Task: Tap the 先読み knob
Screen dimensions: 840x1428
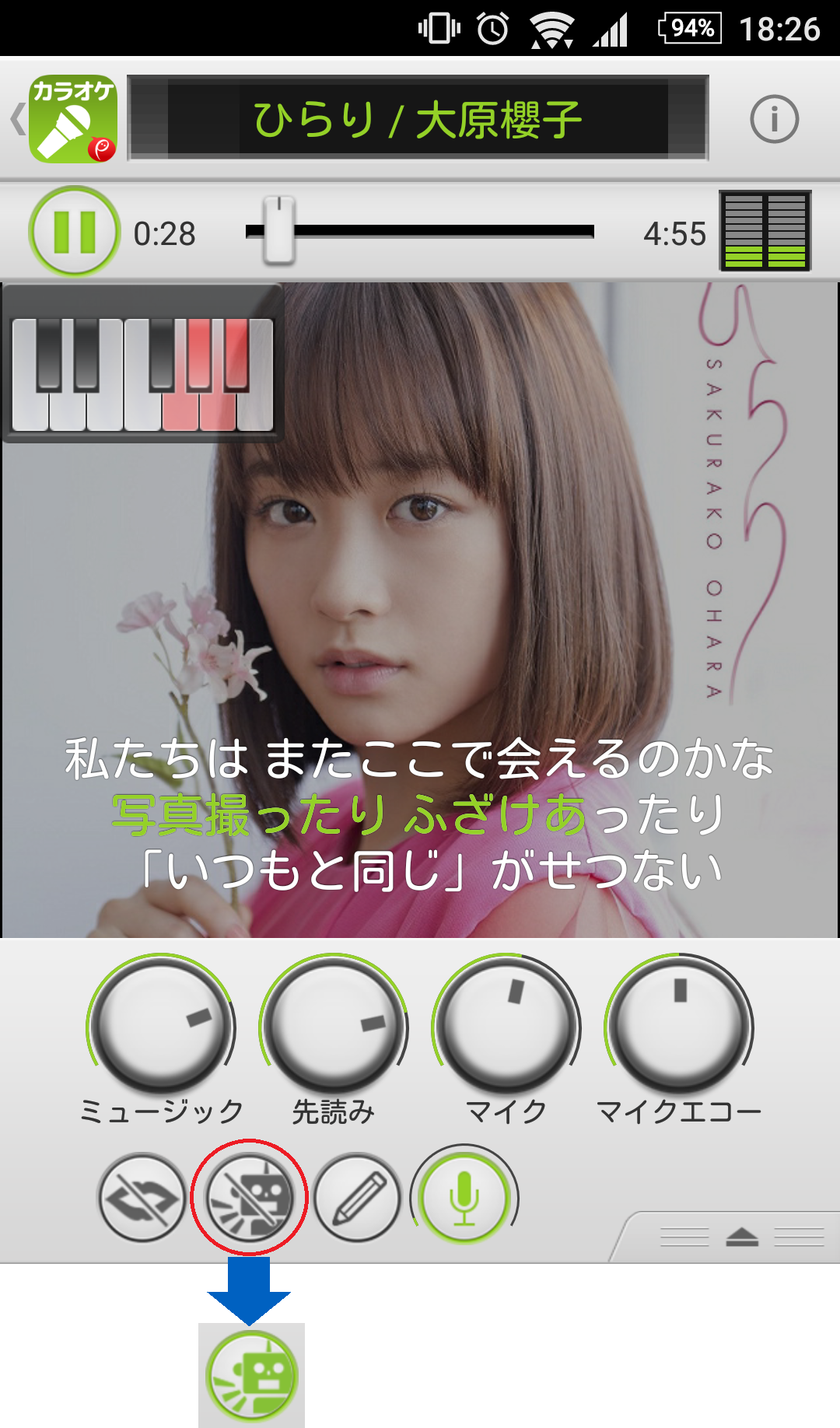Action: coord(334,1025)
